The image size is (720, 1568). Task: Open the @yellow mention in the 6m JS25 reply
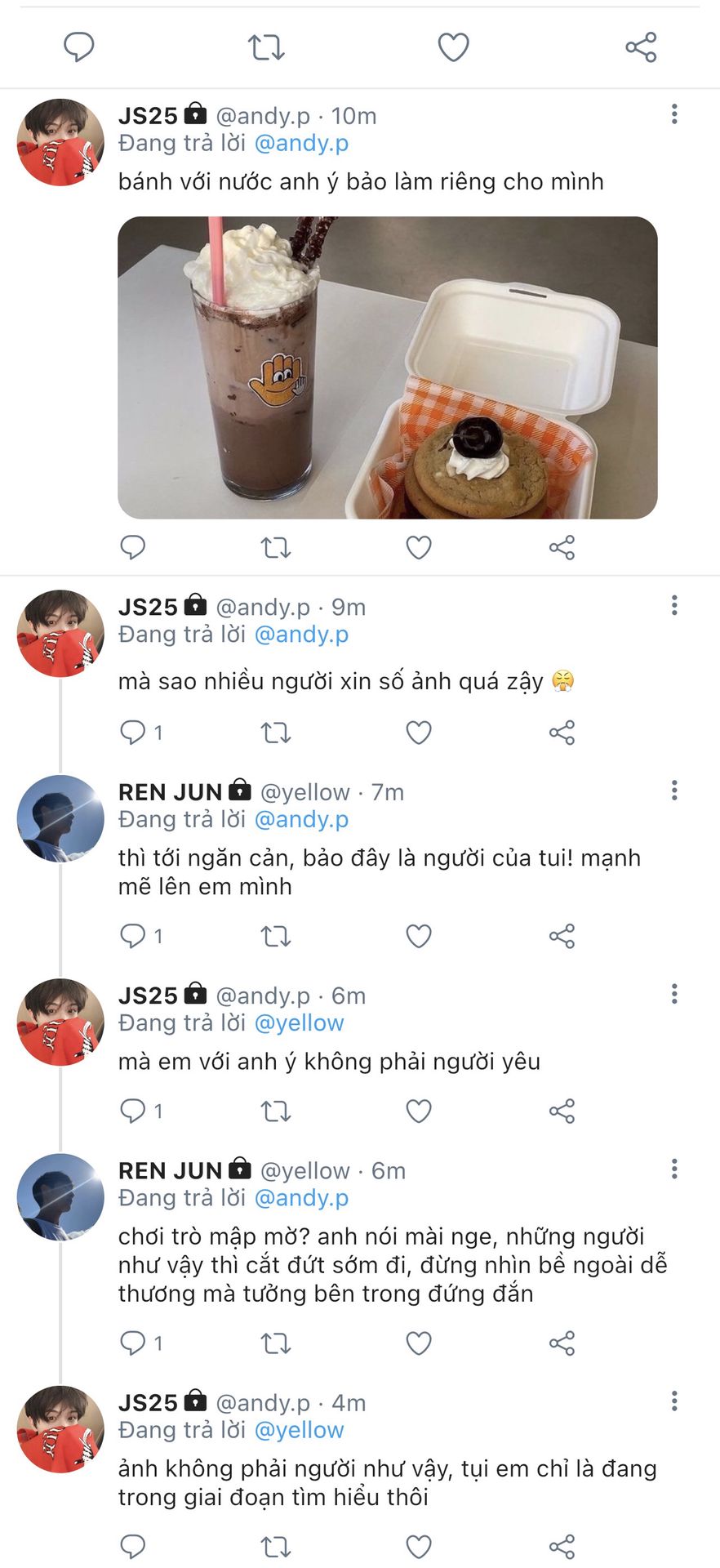coord(300,1023)
